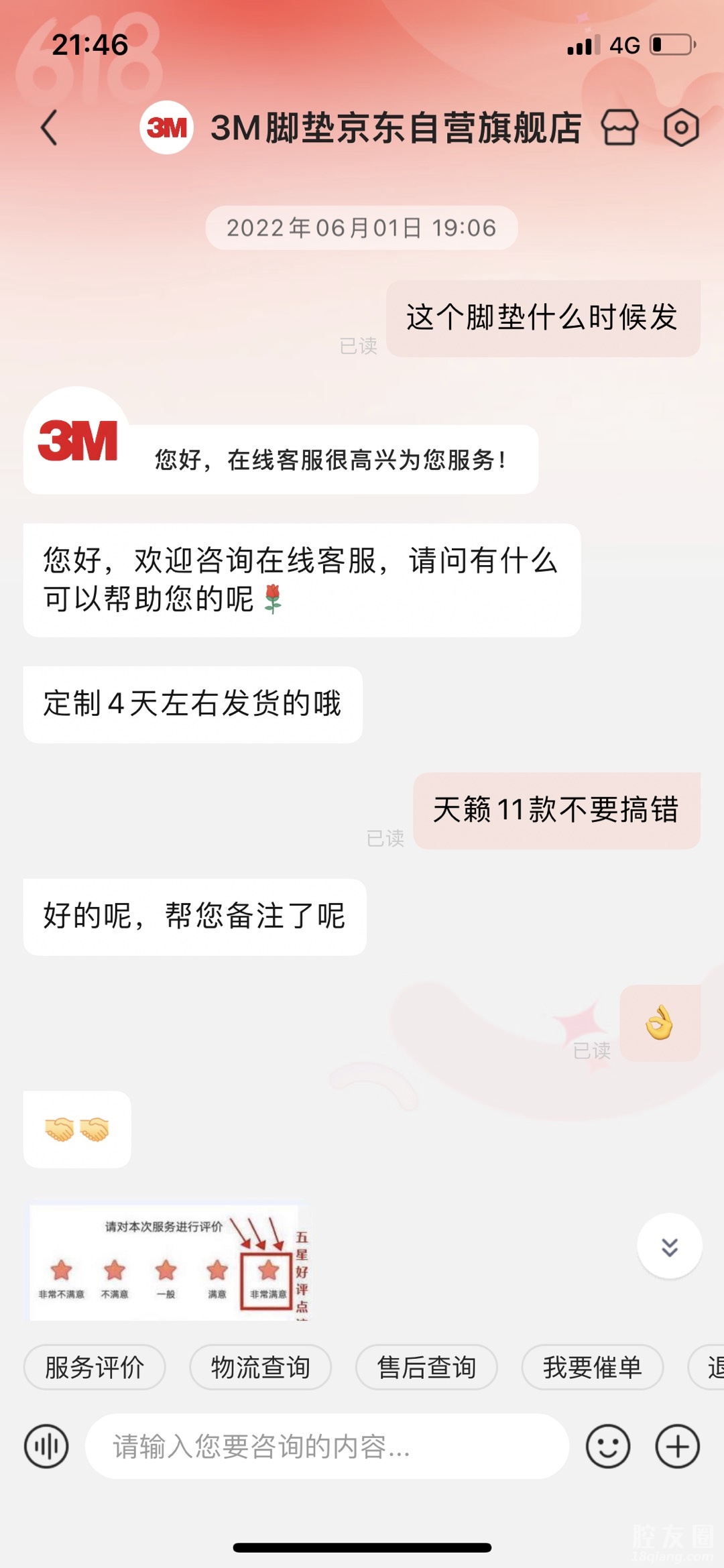Focus the message input field
The image size is (724, 1568).
[x=327, y=1446]
